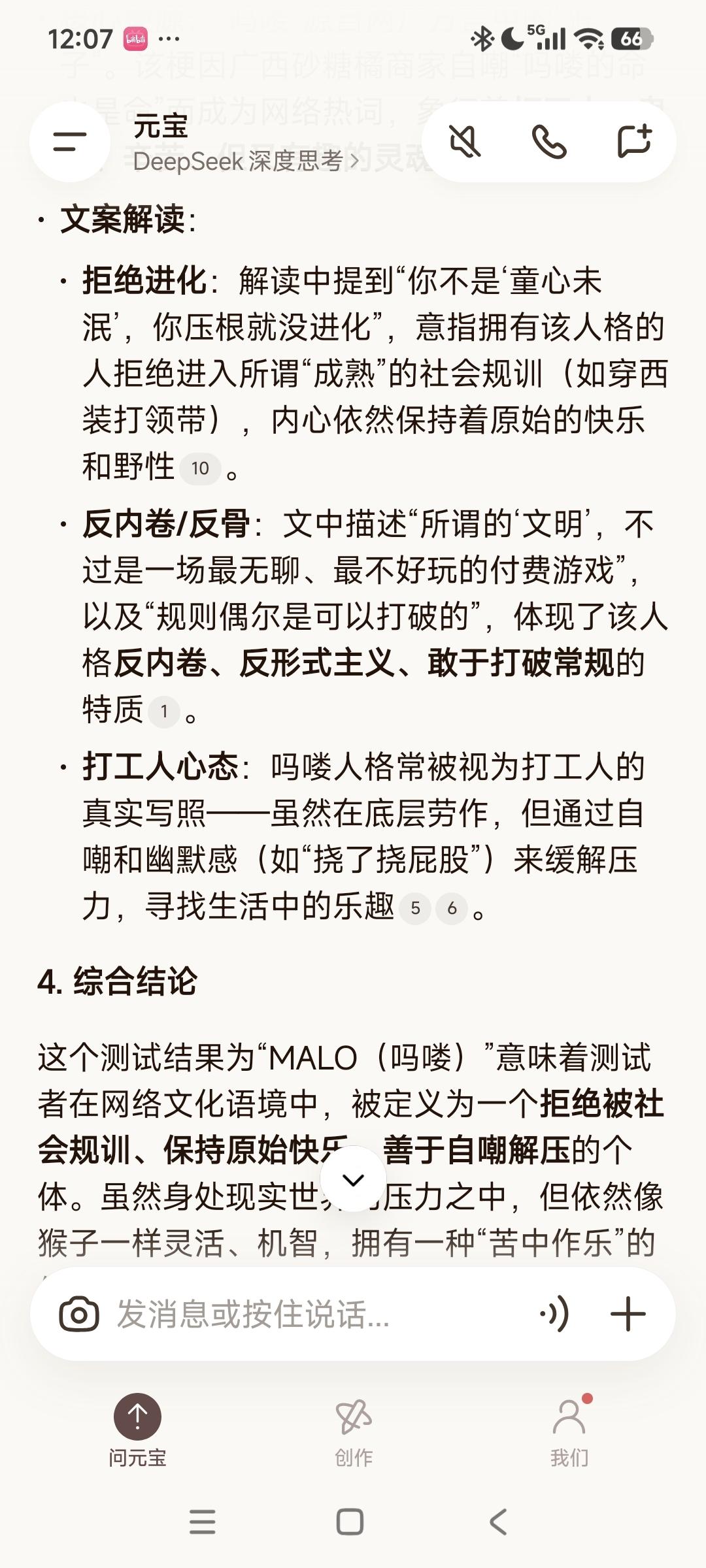This screenshot has width=706, height=1568.
Task: Open citation reference 5
Action: [415, 908]
